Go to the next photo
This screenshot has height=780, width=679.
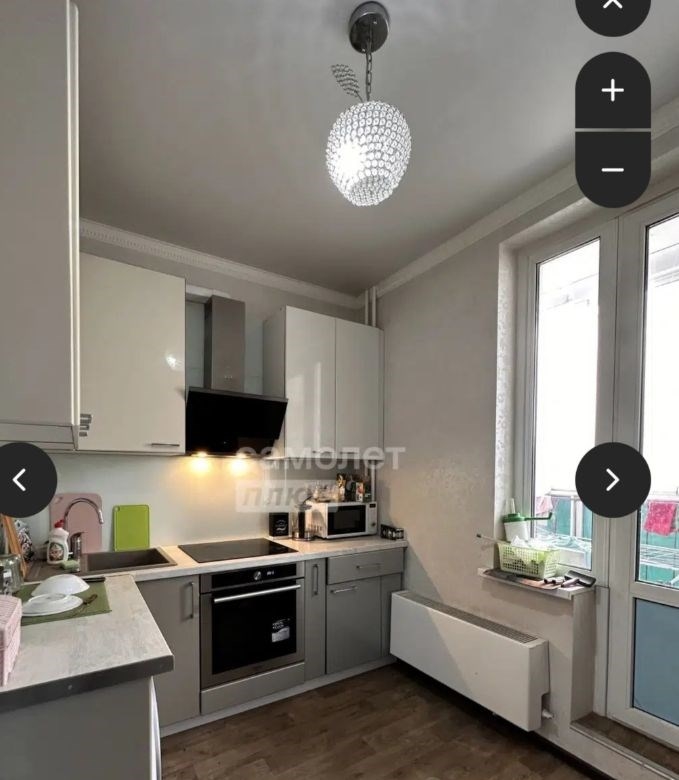(x=613, y=480)
